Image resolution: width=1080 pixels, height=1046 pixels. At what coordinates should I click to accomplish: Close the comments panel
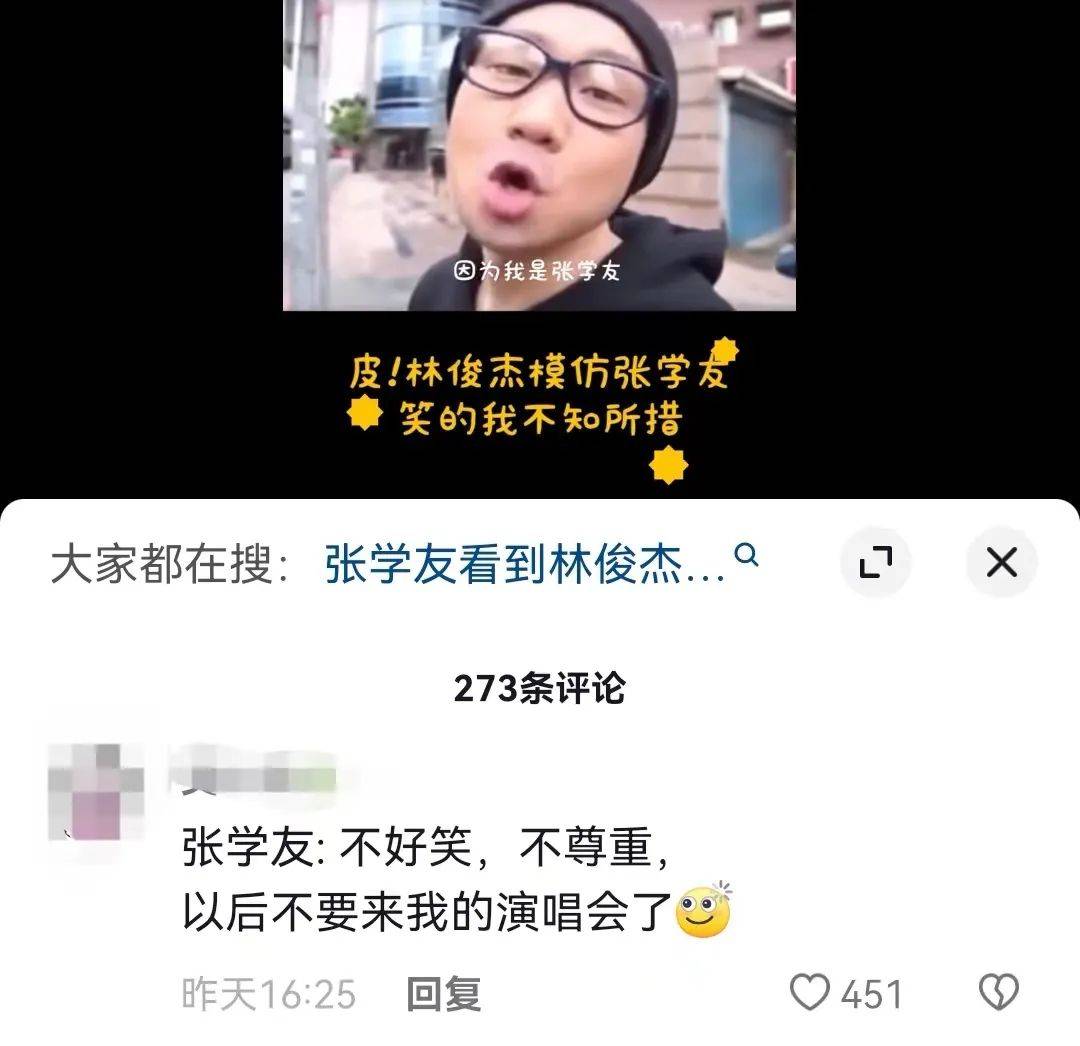(1001, 563)
